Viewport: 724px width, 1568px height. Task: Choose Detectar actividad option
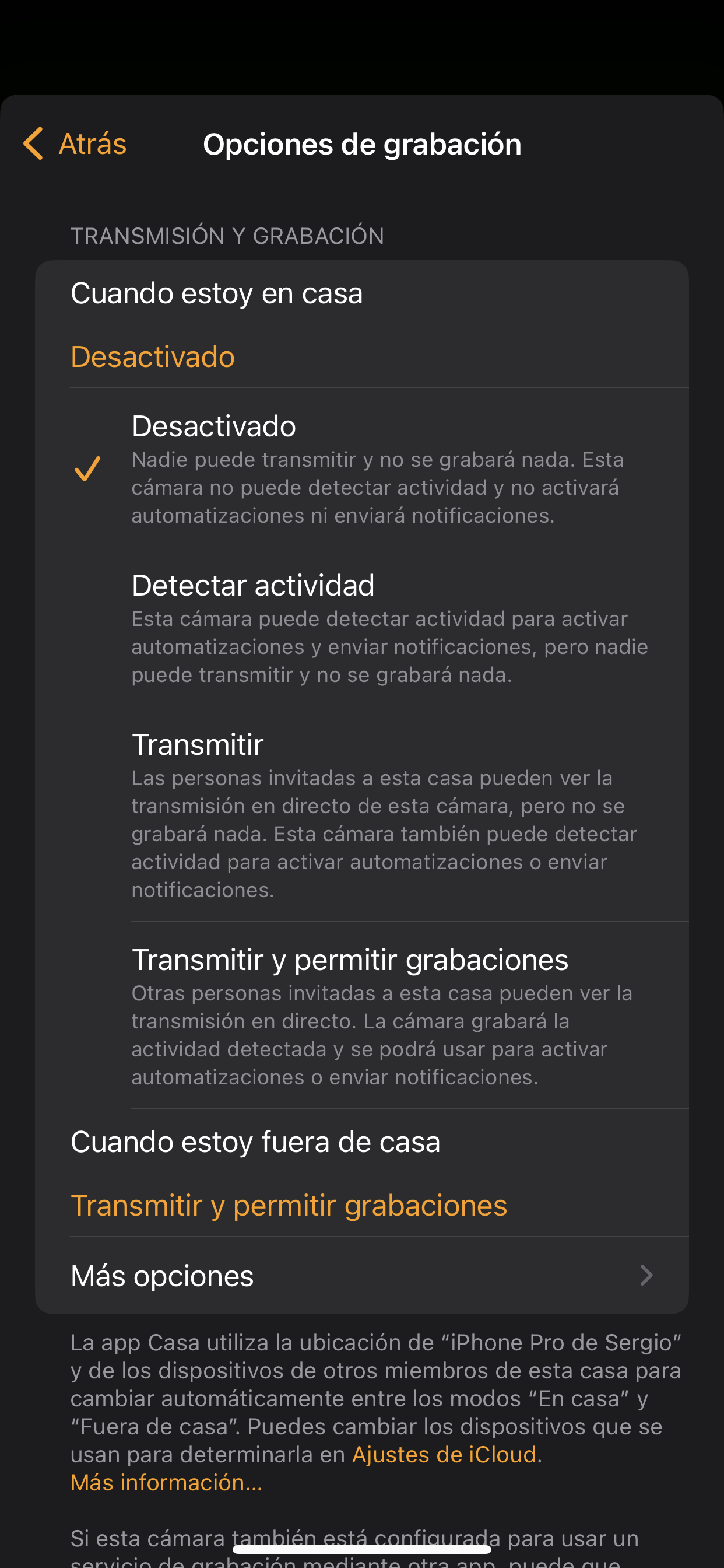[389, 627]
